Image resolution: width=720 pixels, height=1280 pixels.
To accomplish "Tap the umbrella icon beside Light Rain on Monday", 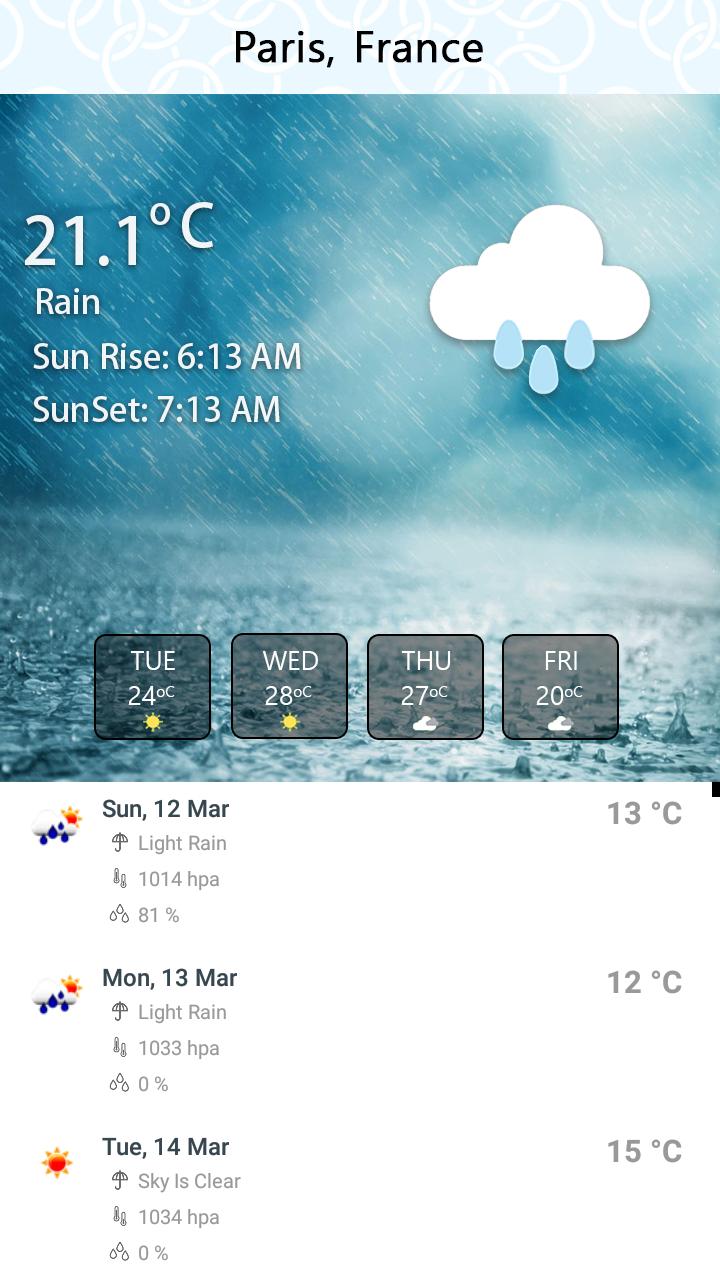I will pyautogui.click(x=120, y=1012).
